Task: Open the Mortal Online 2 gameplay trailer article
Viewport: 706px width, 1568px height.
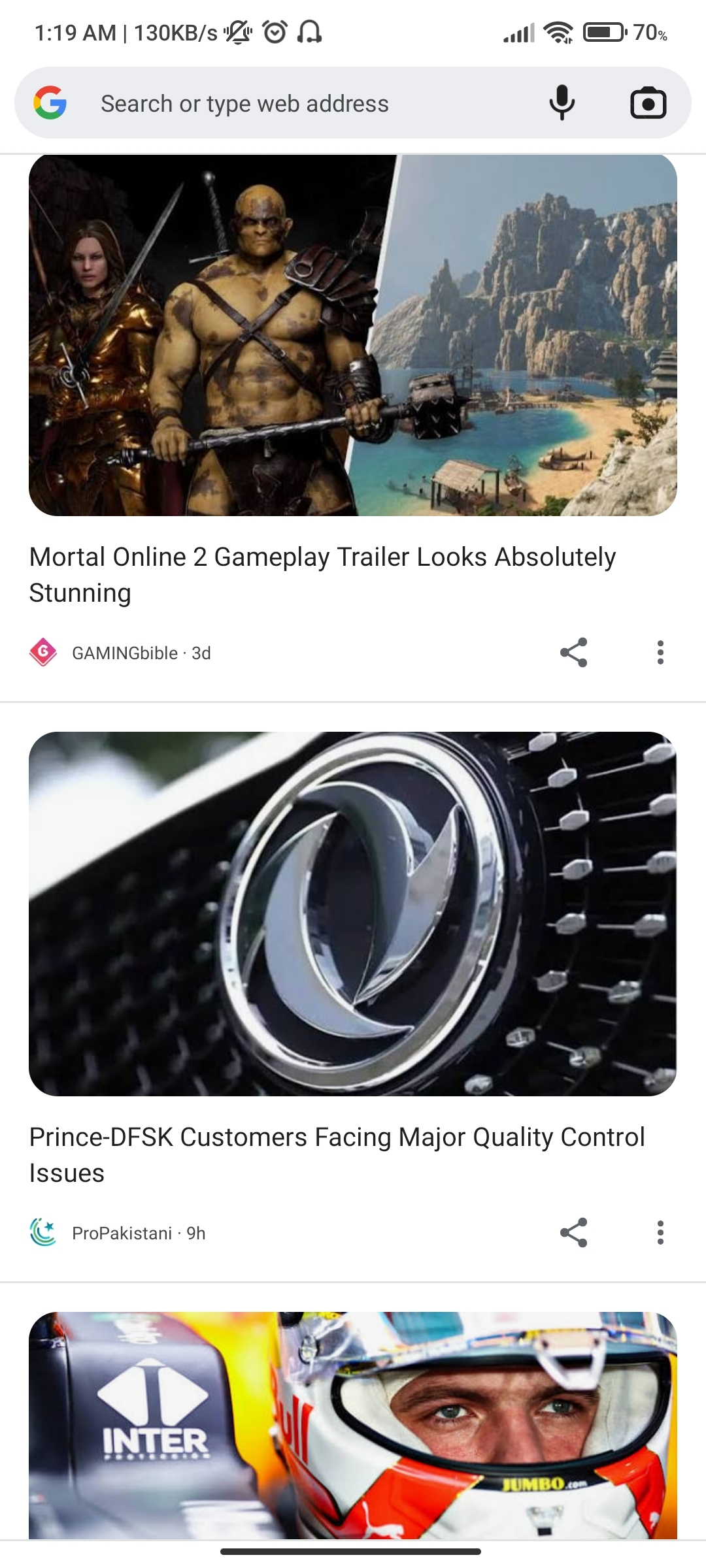Action: pos(323,574)
